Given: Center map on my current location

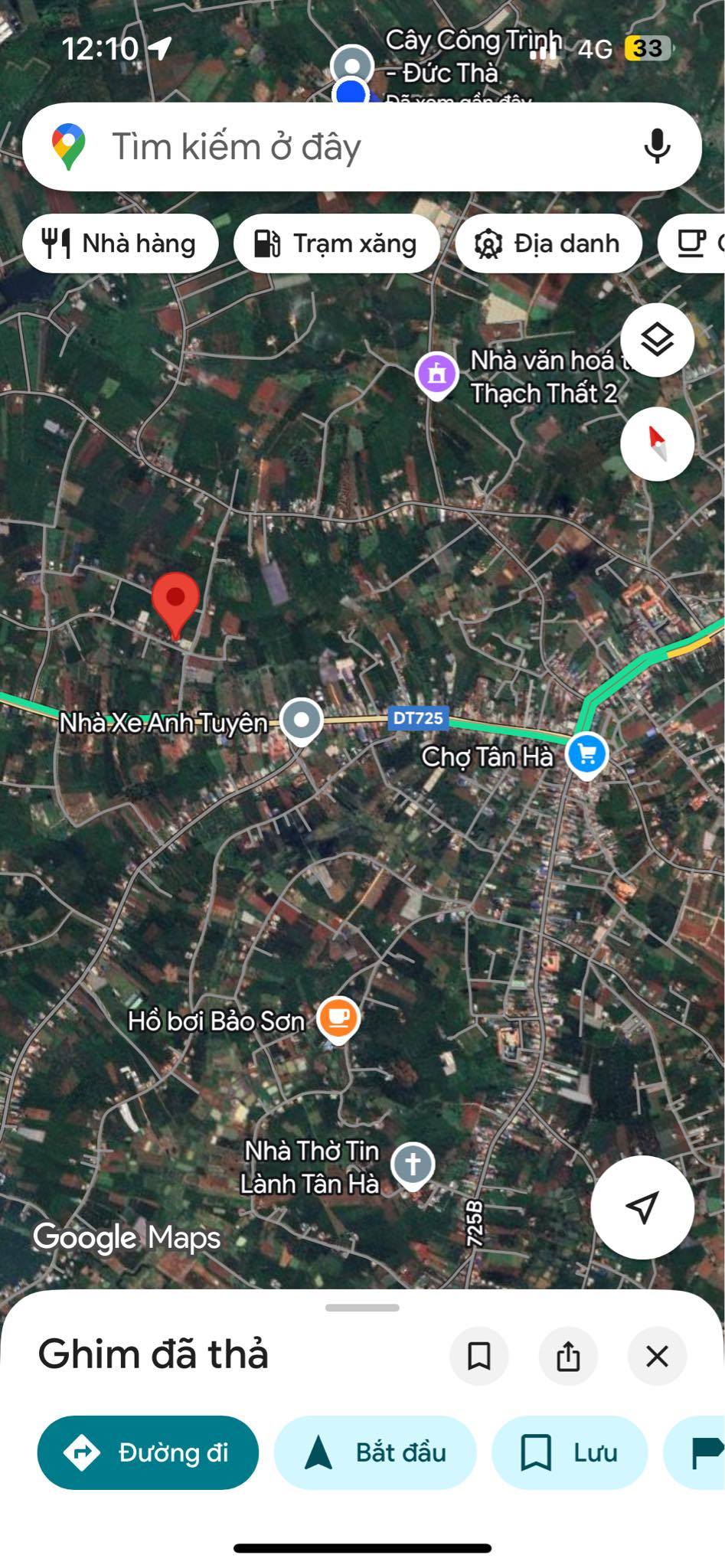Looking at the screenshot, I should click(x=642, y=1207).
